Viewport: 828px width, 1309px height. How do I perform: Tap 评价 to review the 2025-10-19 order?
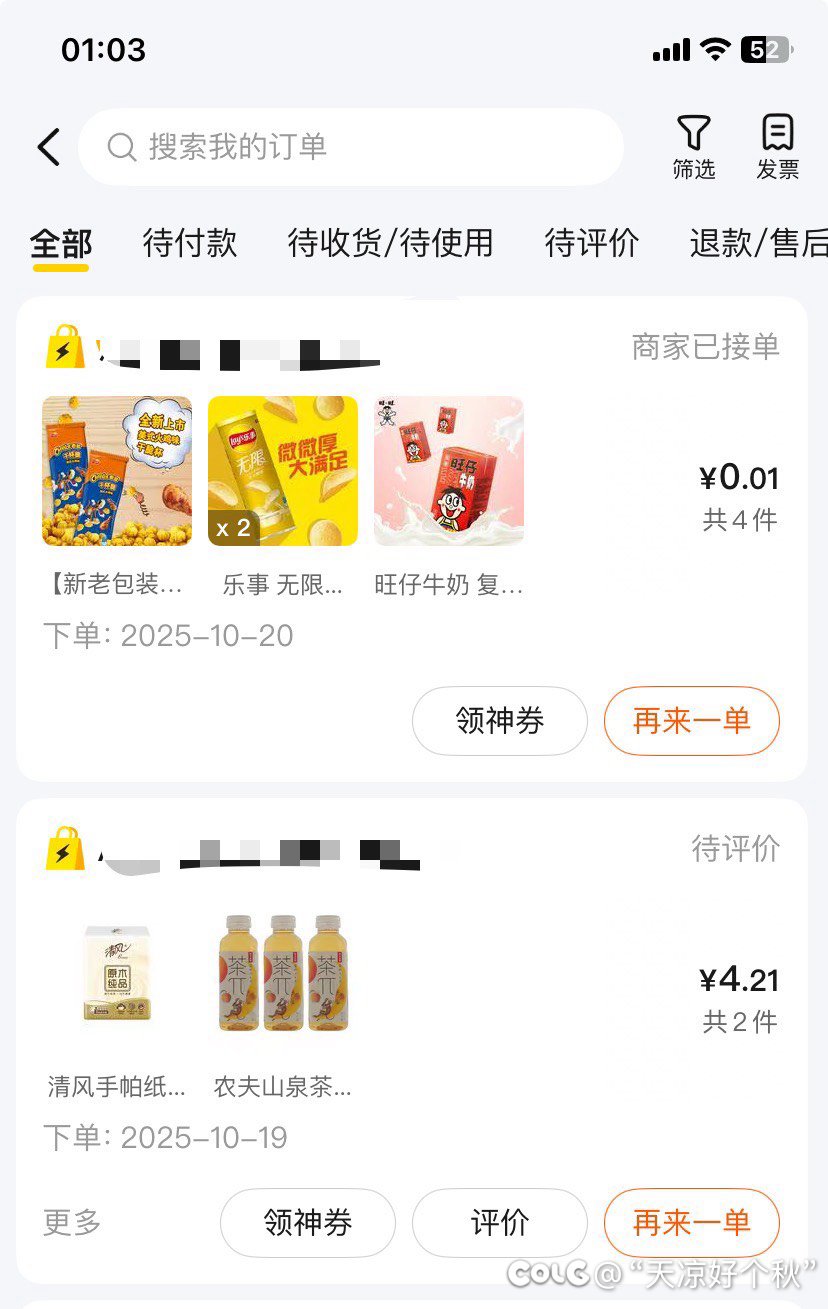tap(500, 1222)
